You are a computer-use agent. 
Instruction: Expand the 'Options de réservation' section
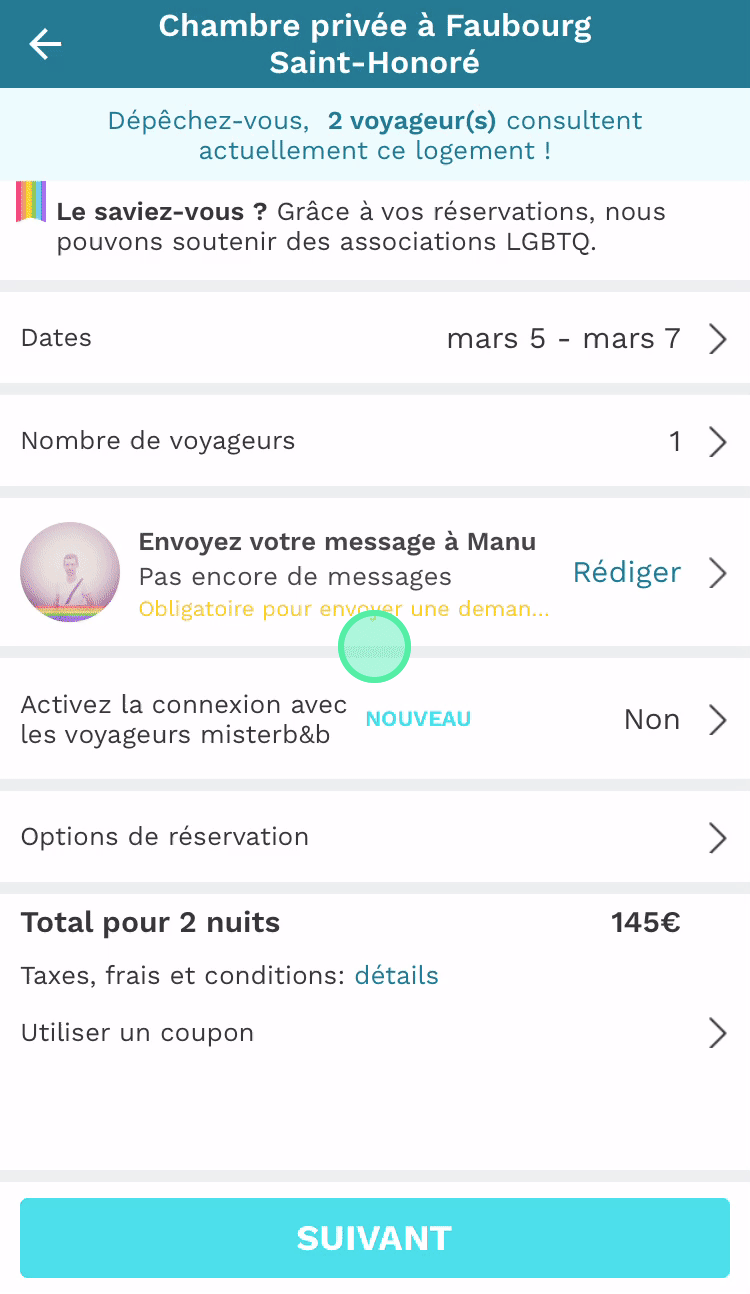coord(375,837)
